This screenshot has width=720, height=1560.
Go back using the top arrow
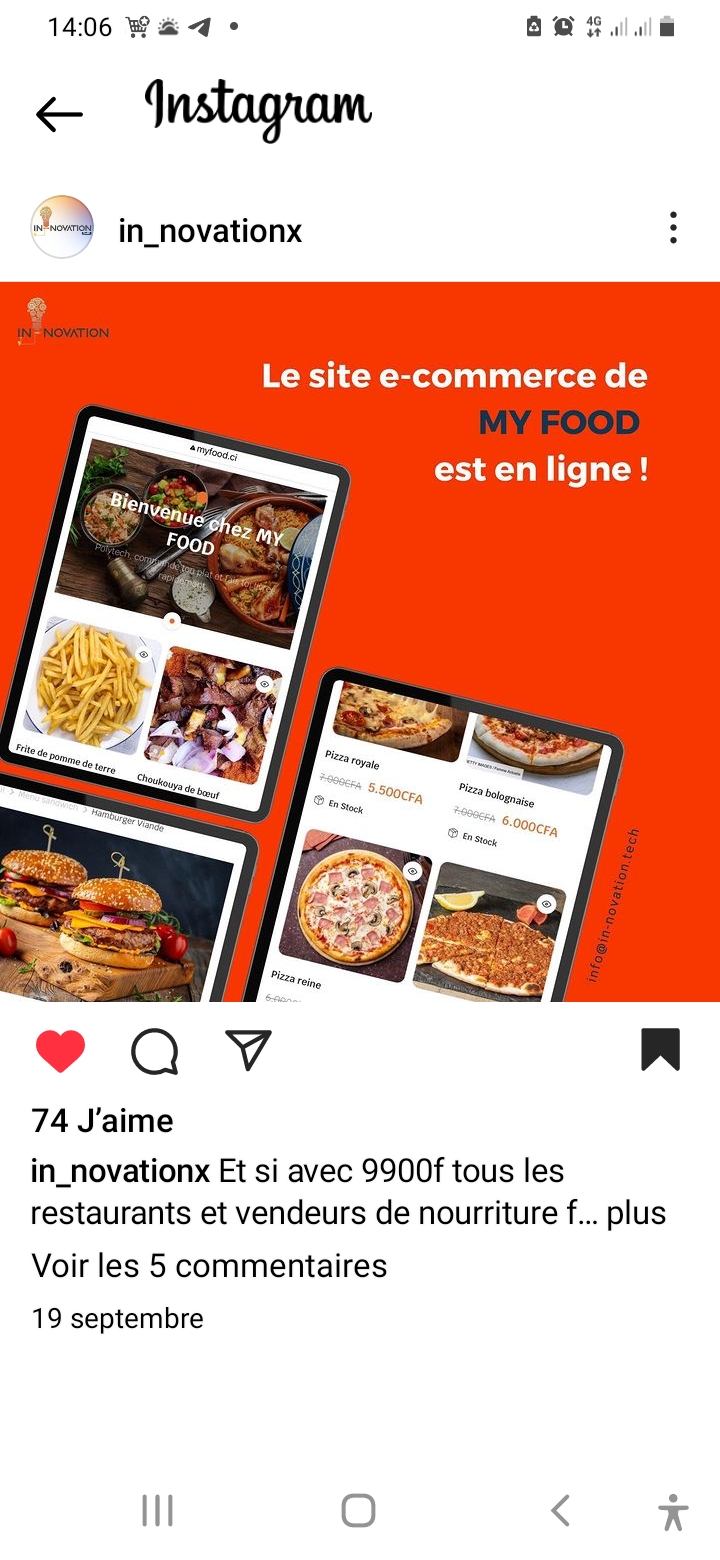click(59, 115)
